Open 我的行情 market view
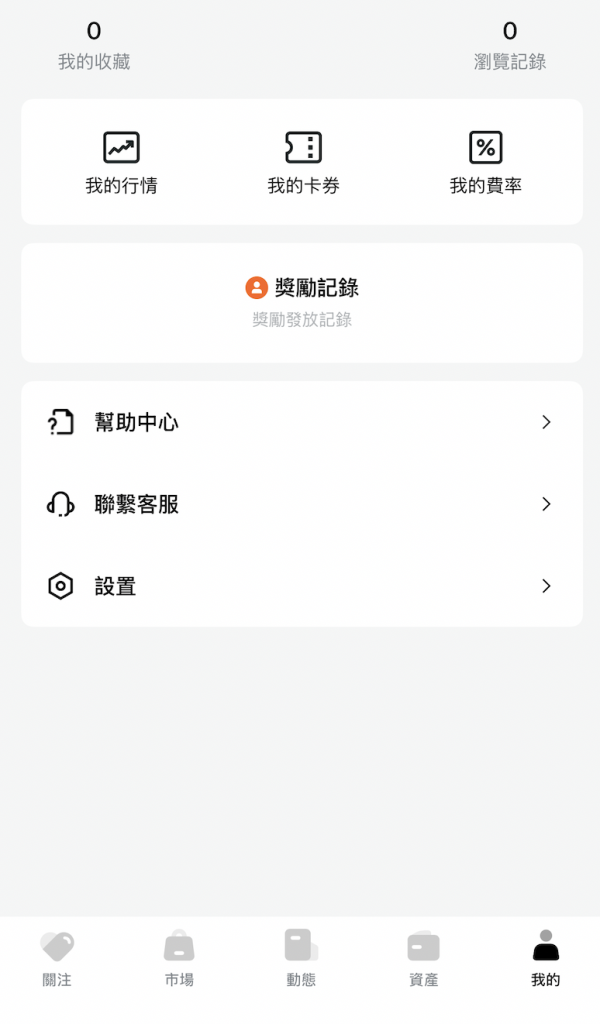The height and width of the screenshot is (1024, 600). (x=121, y=162)
